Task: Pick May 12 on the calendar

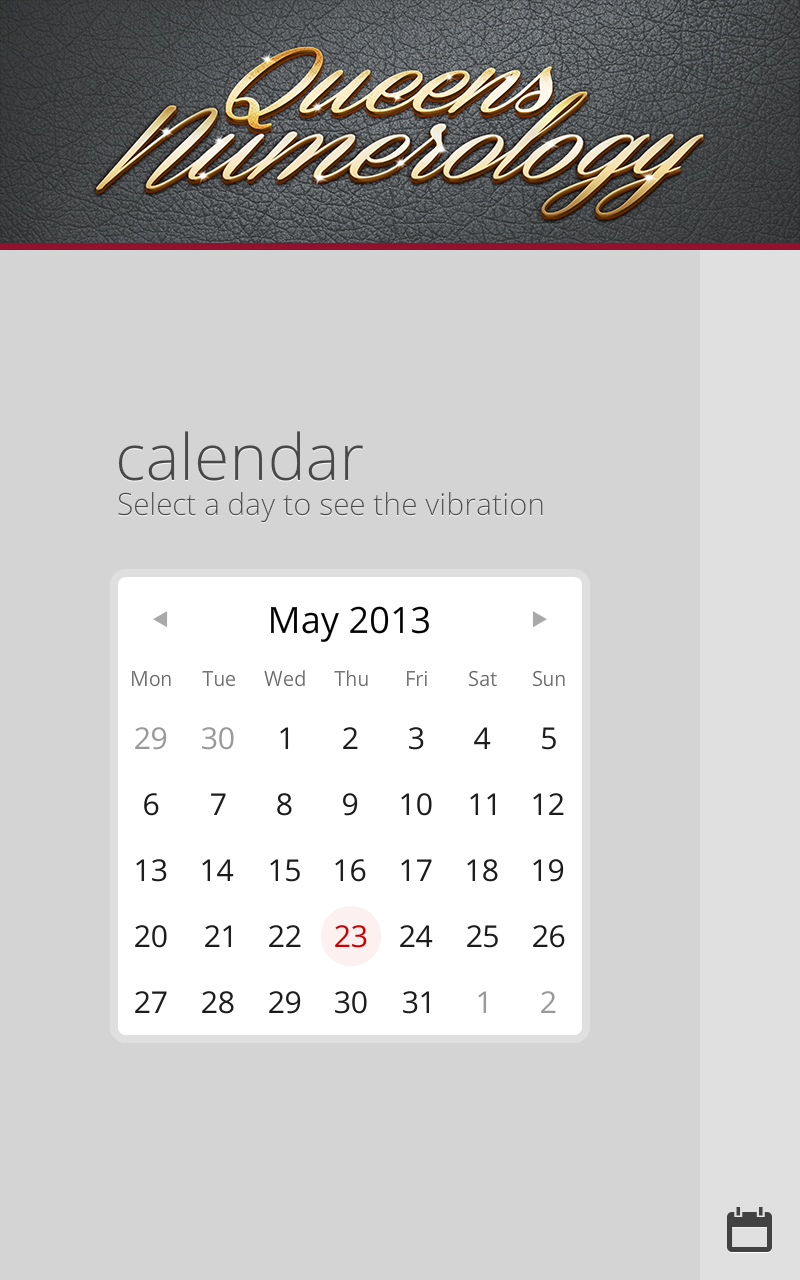Action: (x=548, y=805)
